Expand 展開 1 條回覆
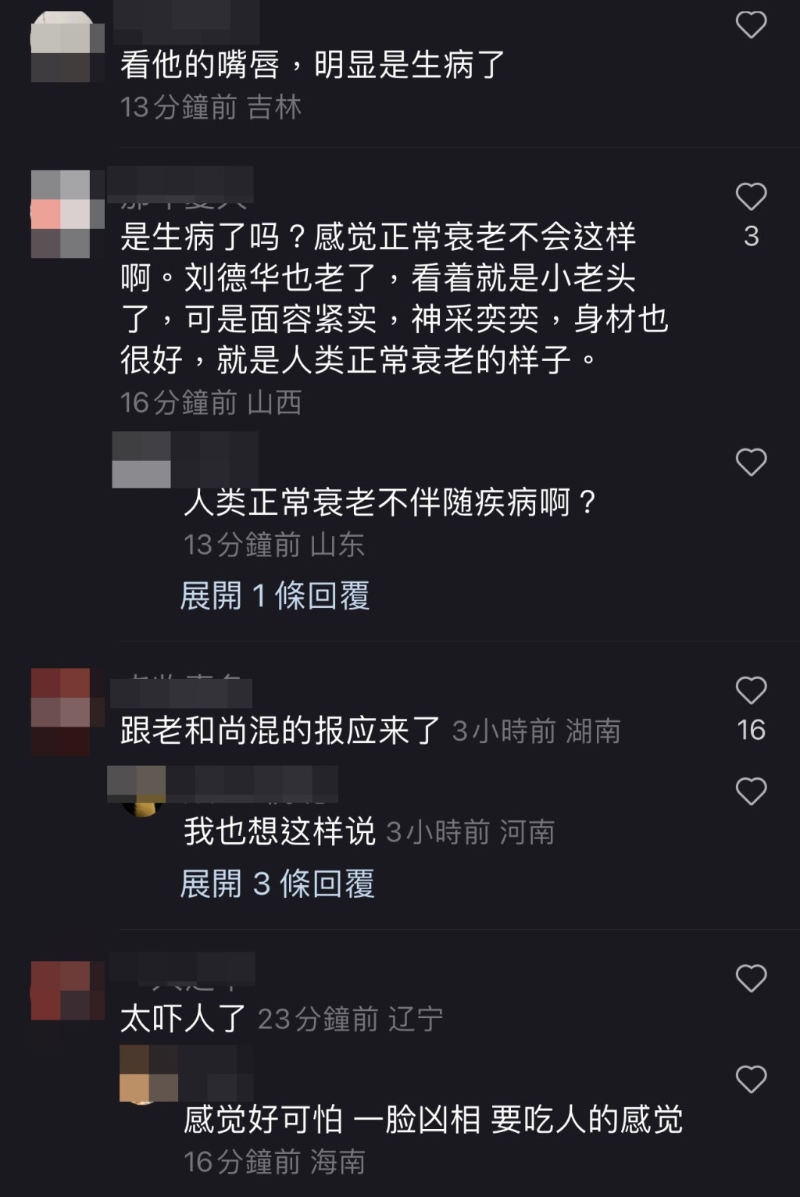This screenshot has height=1197, width=800. coord(275,596)
